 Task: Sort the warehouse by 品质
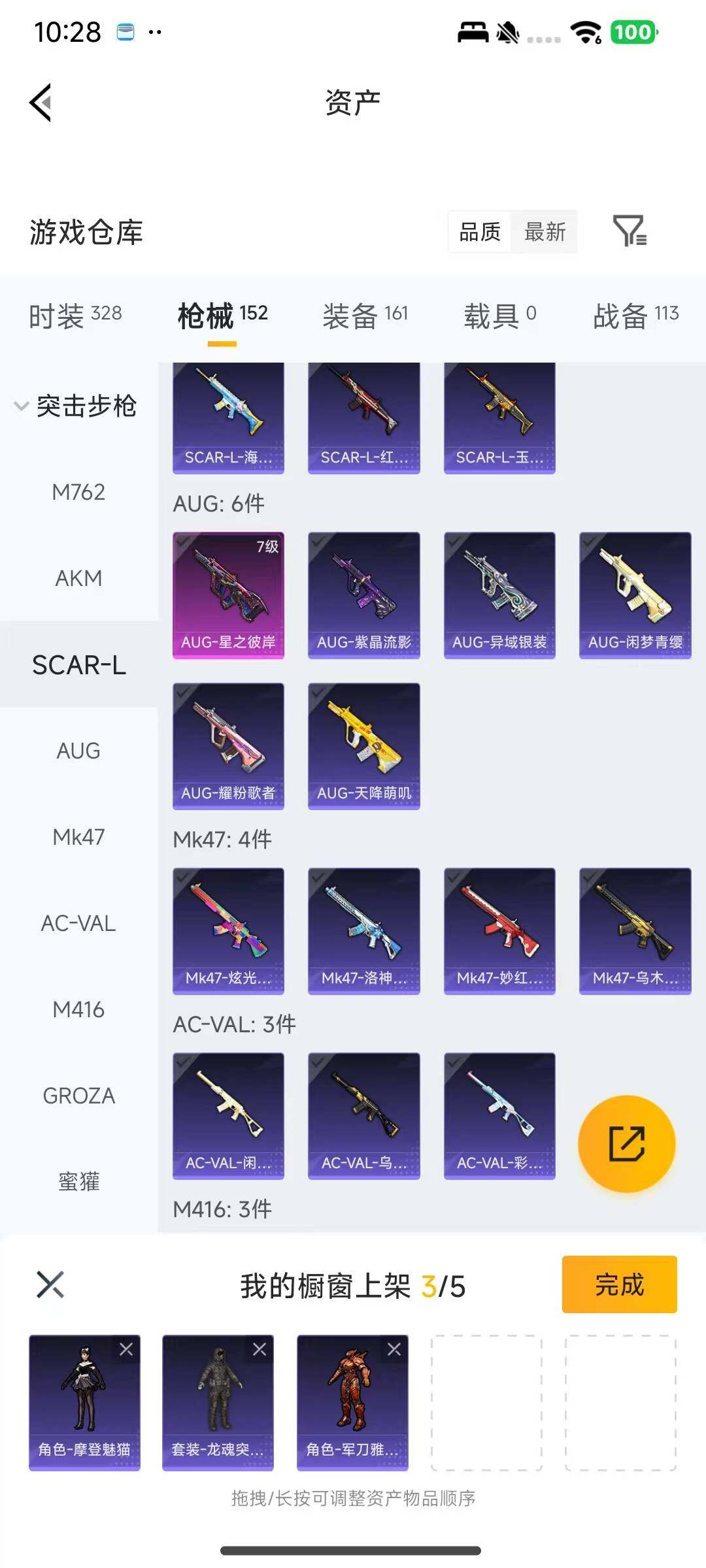pos(480,232)
